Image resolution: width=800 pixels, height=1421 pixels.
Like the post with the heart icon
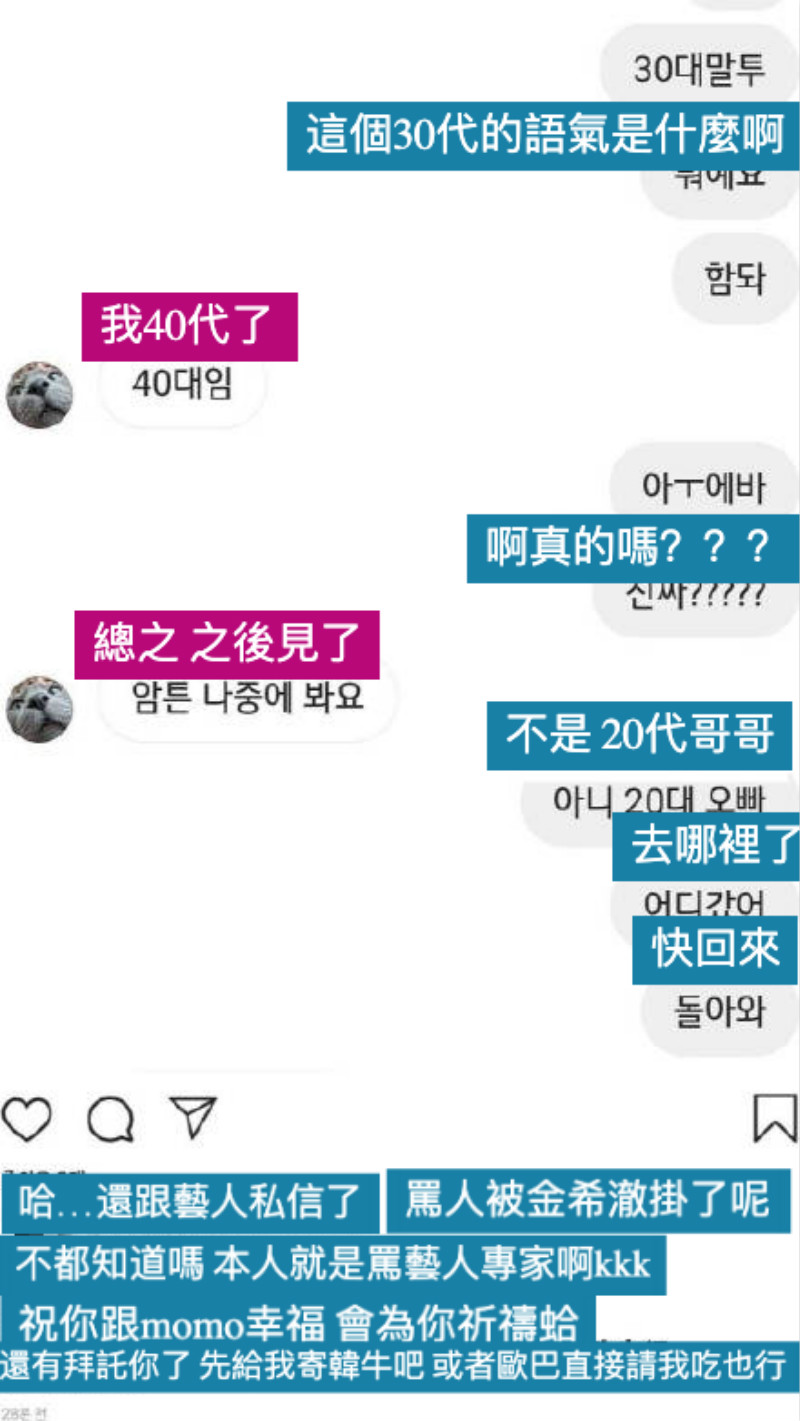coord(26,1119)
